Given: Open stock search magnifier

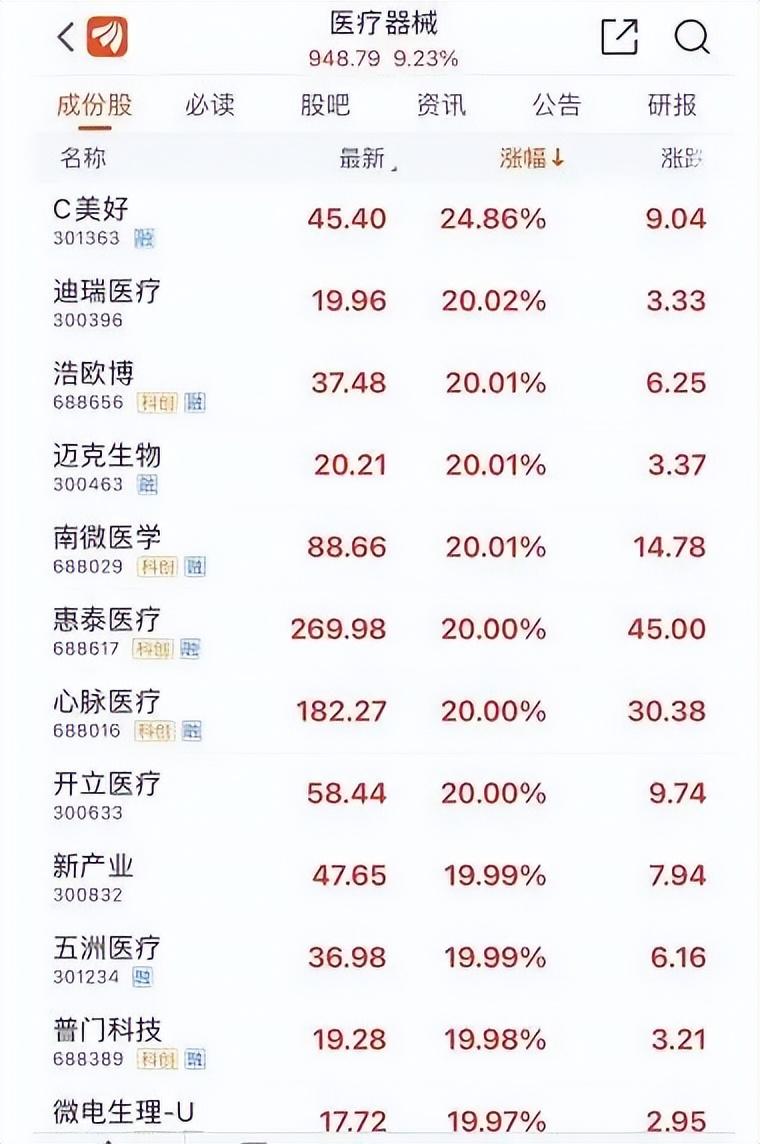Looking at the screenshot, I should (691, 37).
